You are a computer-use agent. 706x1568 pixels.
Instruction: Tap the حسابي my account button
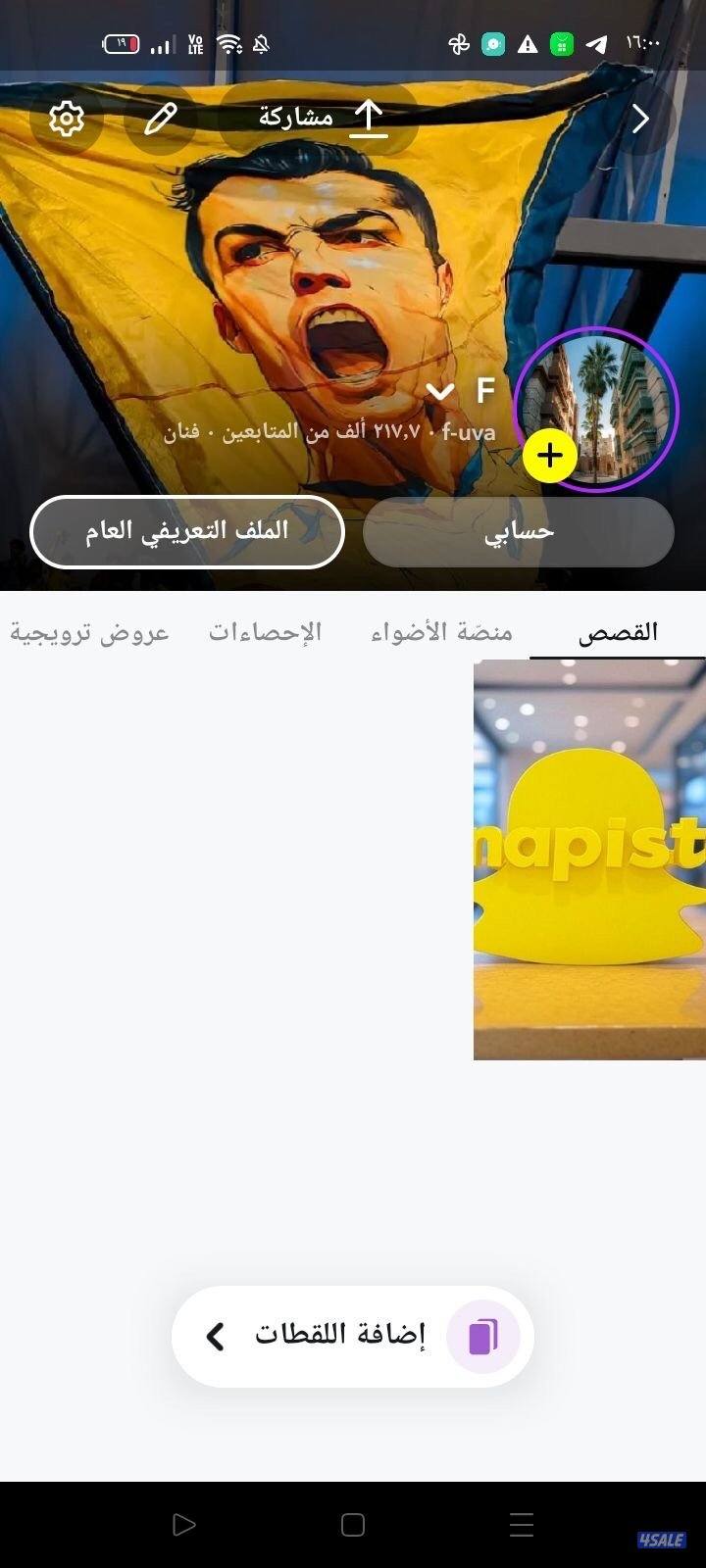[x=519, y=532]
